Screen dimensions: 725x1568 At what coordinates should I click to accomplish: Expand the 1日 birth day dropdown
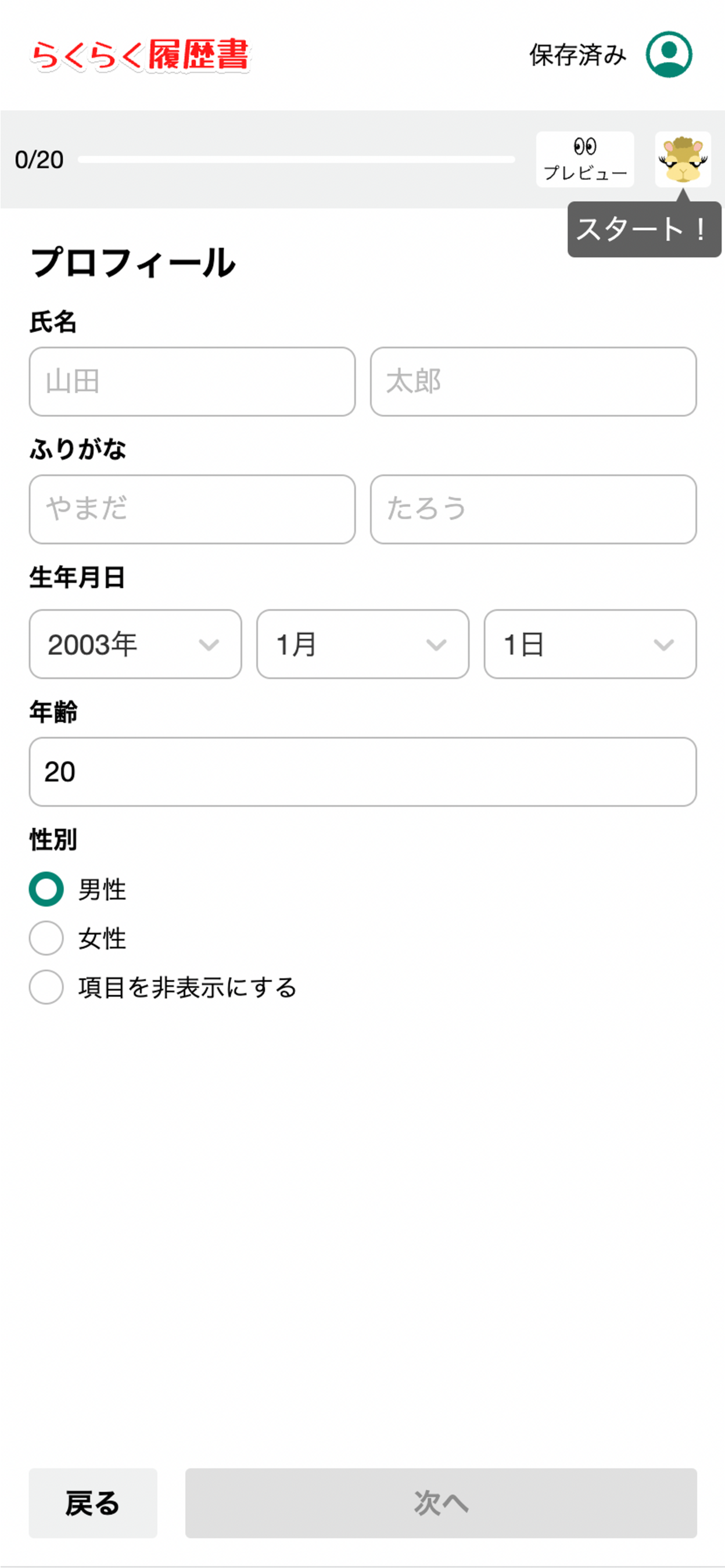pyautogui.click(x=589, y=644)
